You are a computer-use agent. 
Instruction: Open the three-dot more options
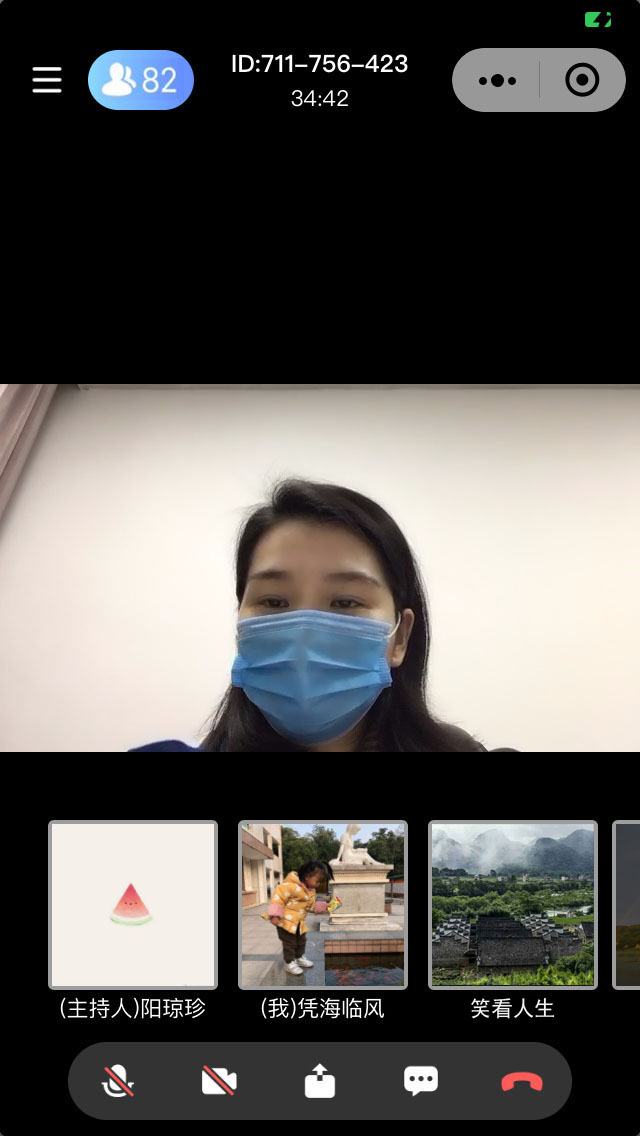coord(497,80)
